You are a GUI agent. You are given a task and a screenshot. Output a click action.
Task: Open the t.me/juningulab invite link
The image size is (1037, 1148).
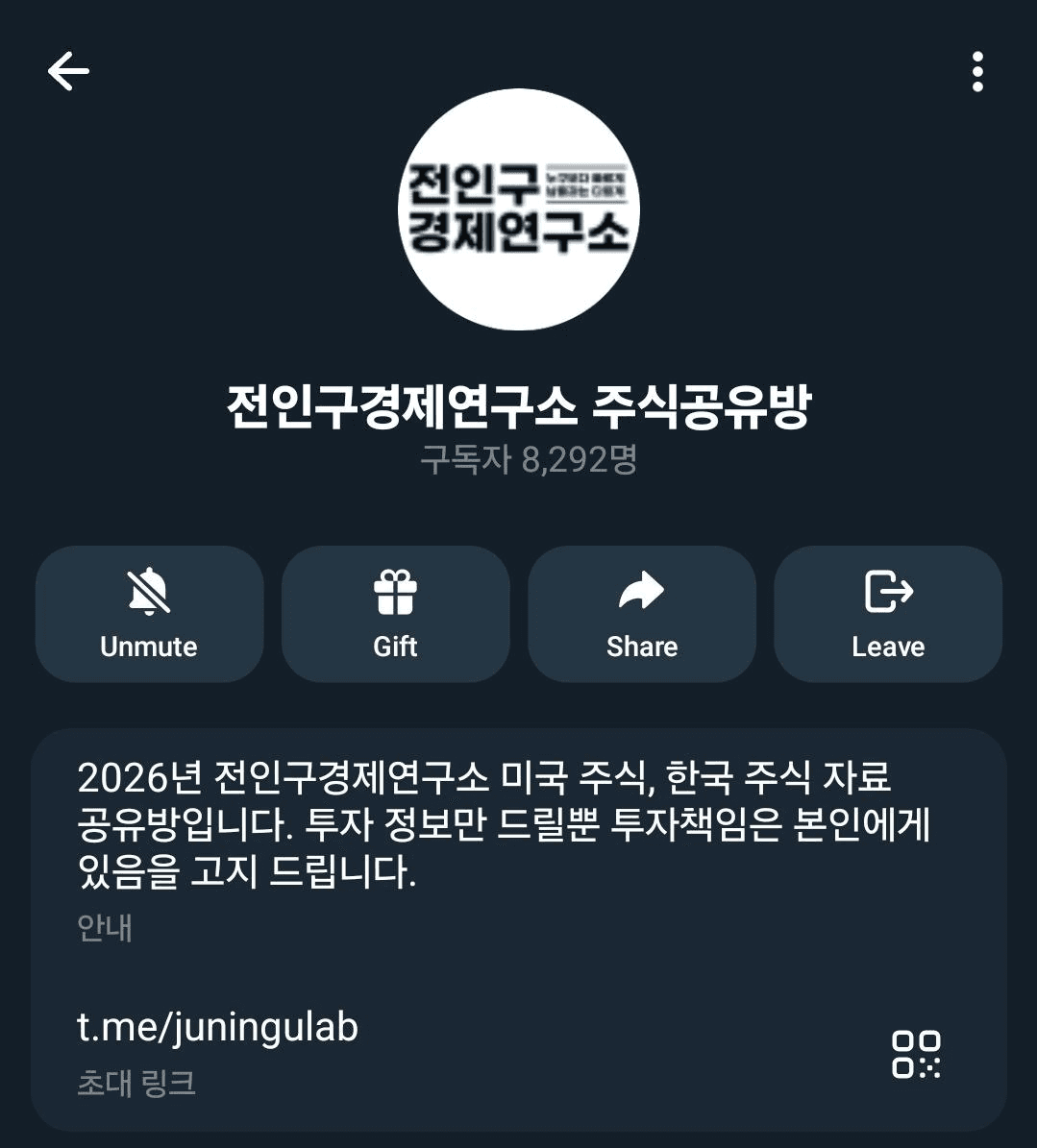[x=217, y=1028]
